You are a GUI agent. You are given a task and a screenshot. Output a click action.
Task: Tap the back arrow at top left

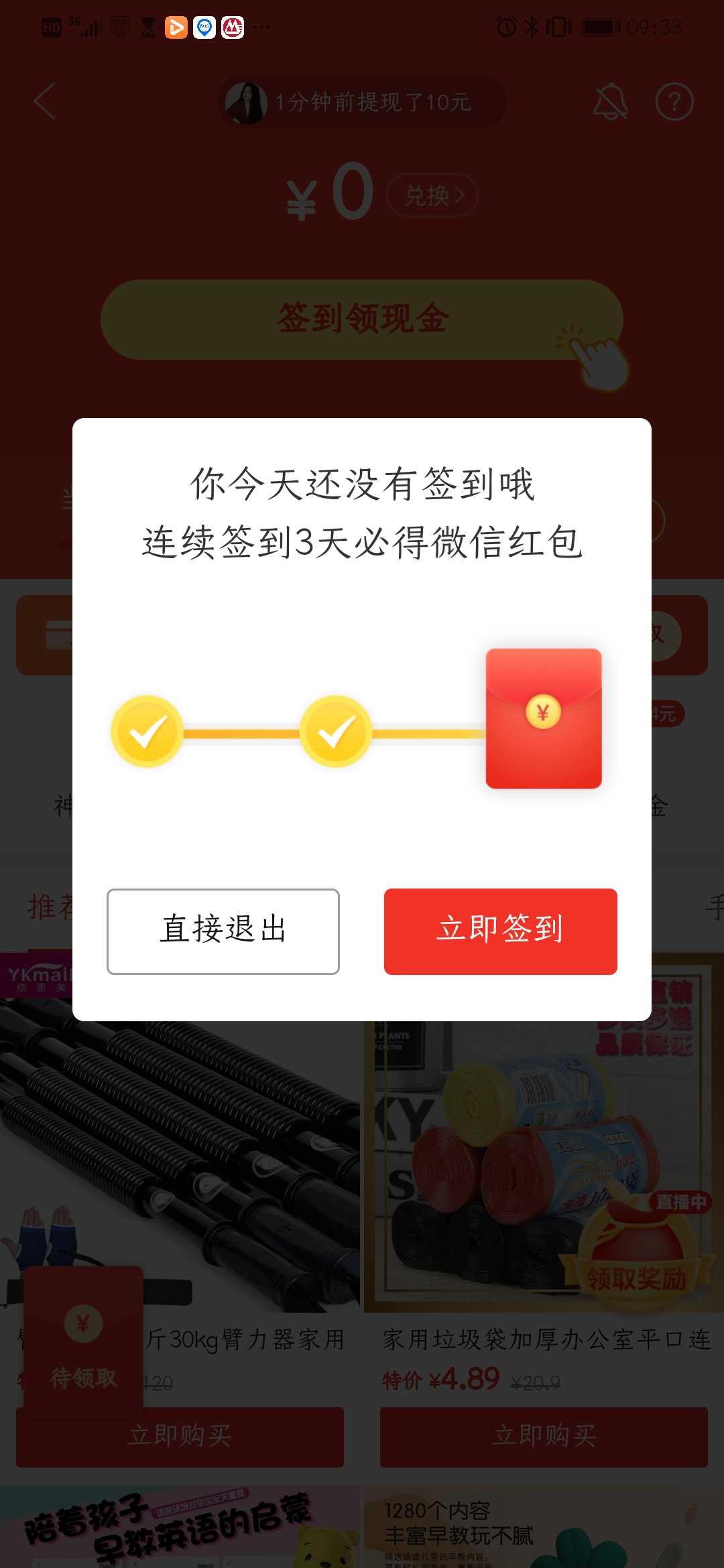pyautogui.click(x=44, y=101)
